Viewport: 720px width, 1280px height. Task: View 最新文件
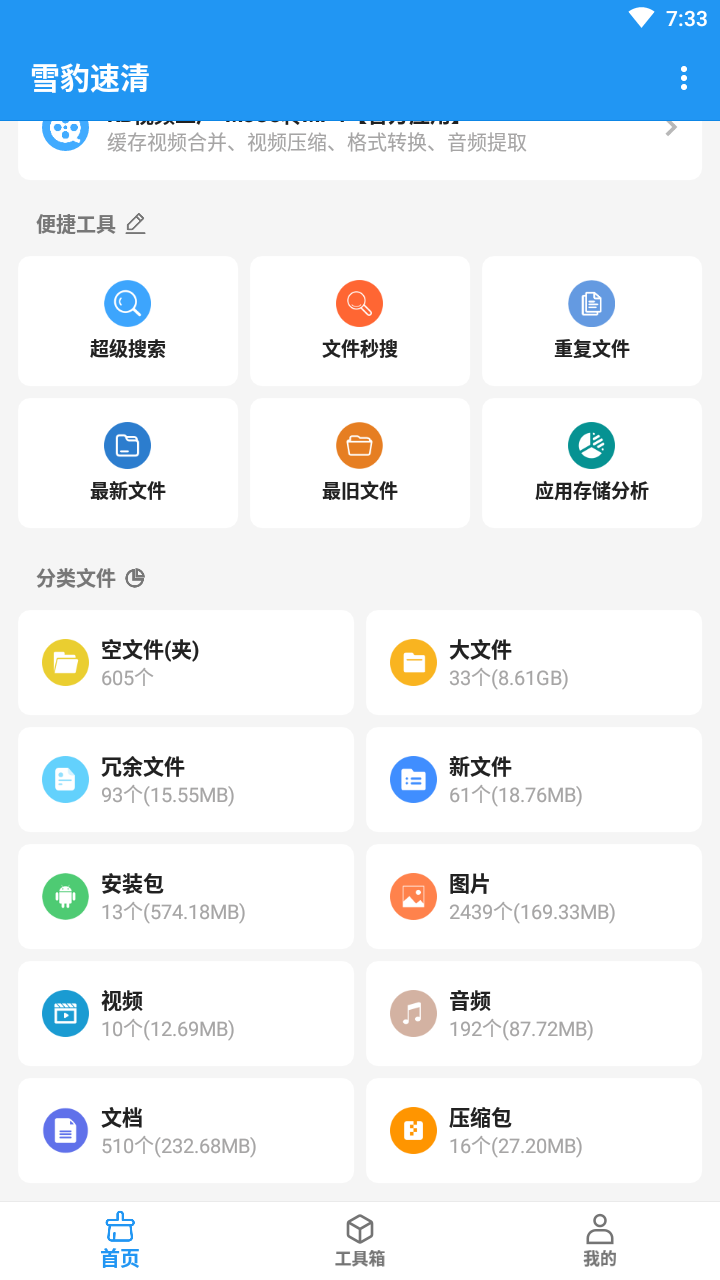(128, 463)
